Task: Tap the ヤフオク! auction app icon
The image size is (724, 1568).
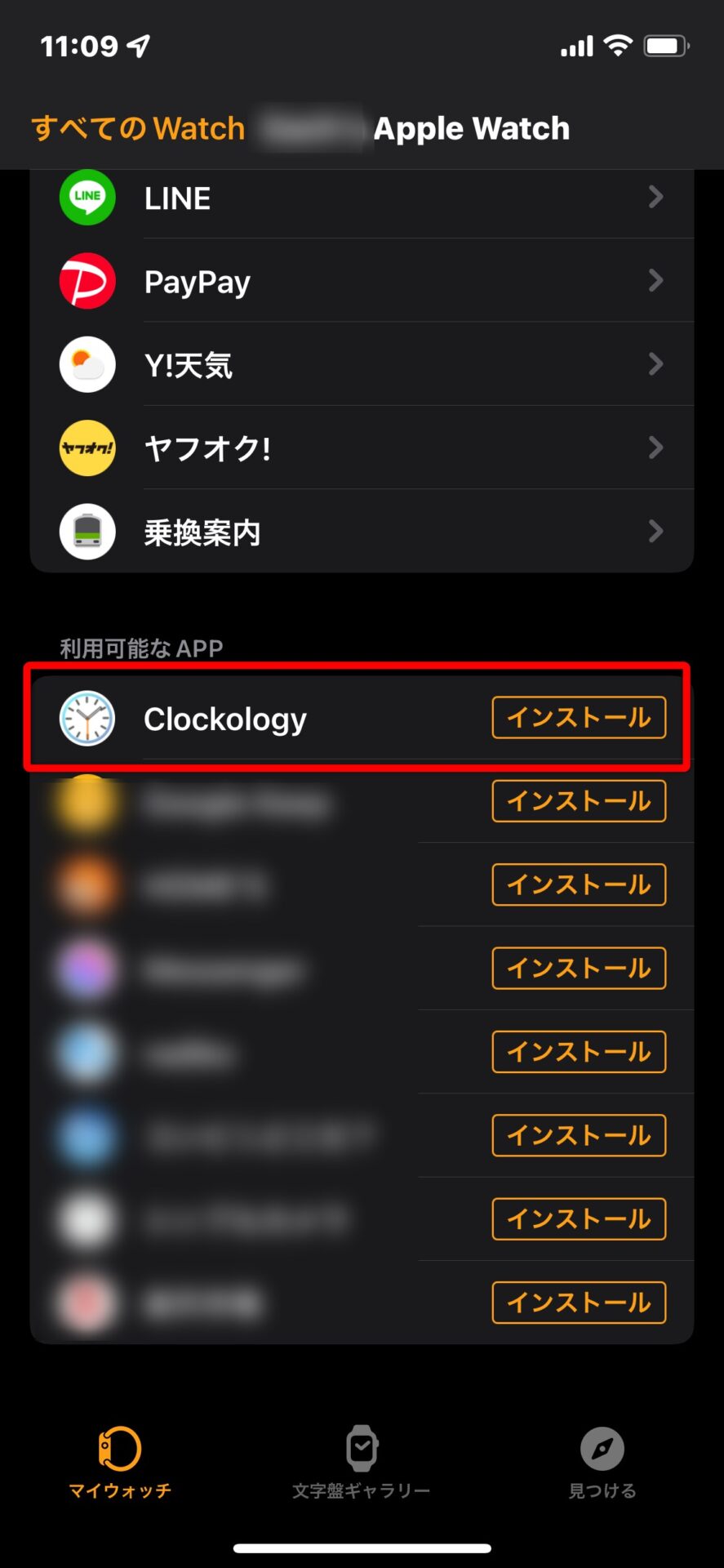Action: coord(87,448)
